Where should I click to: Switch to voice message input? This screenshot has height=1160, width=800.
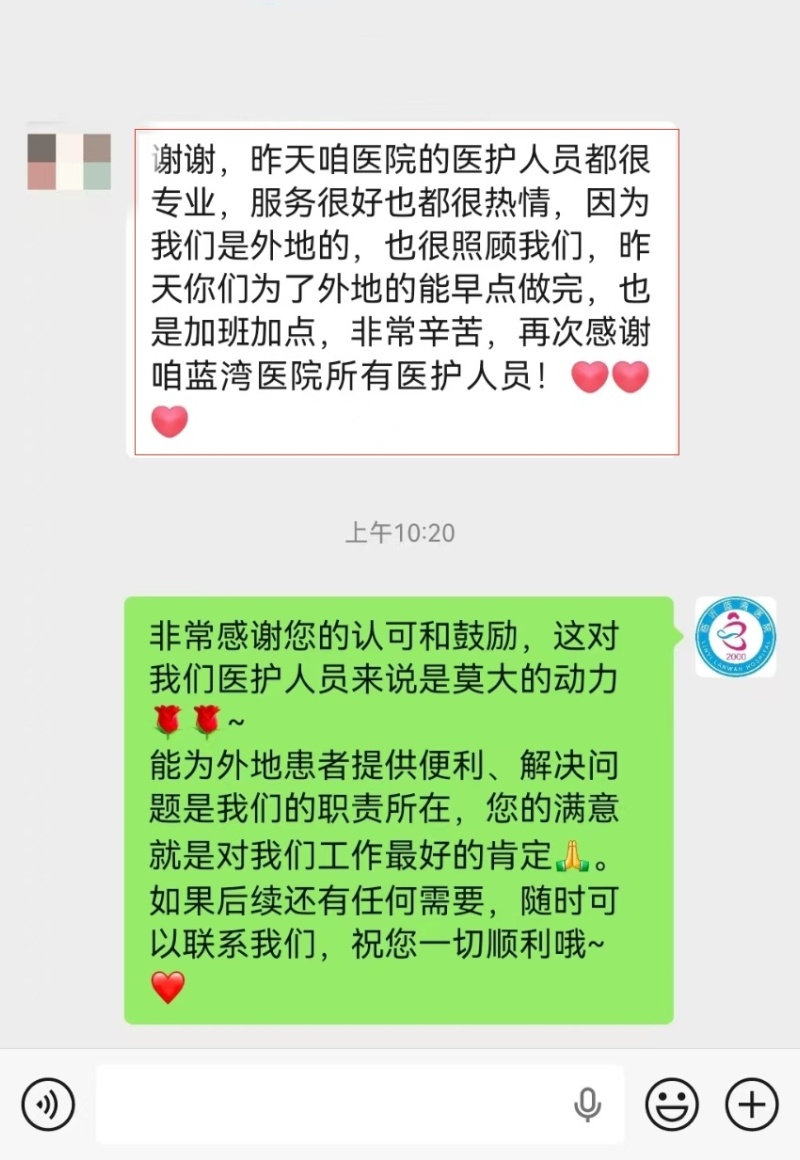47,1104
